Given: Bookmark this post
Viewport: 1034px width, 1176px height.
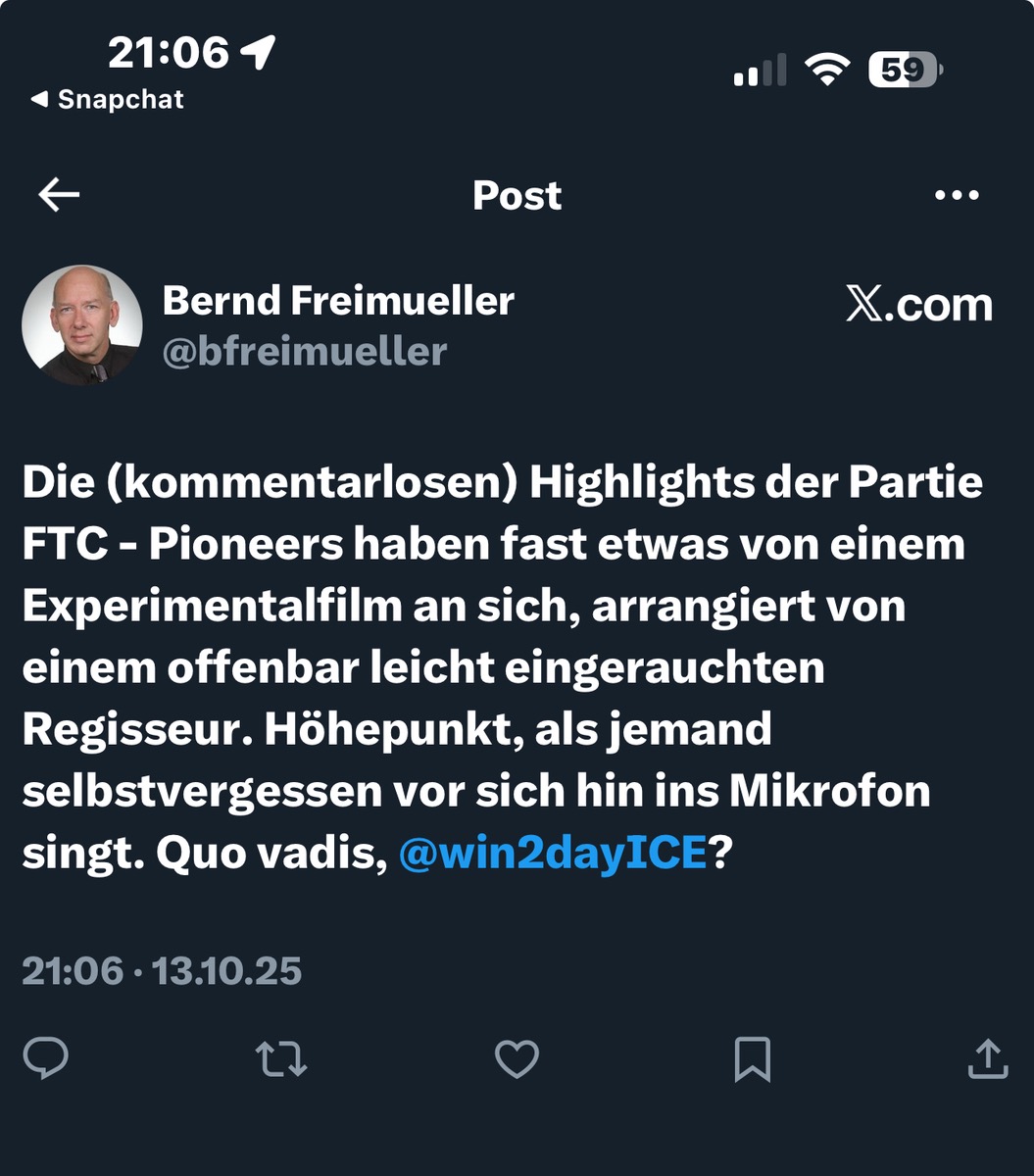Looking at the screenshot, I should 753,1059.
